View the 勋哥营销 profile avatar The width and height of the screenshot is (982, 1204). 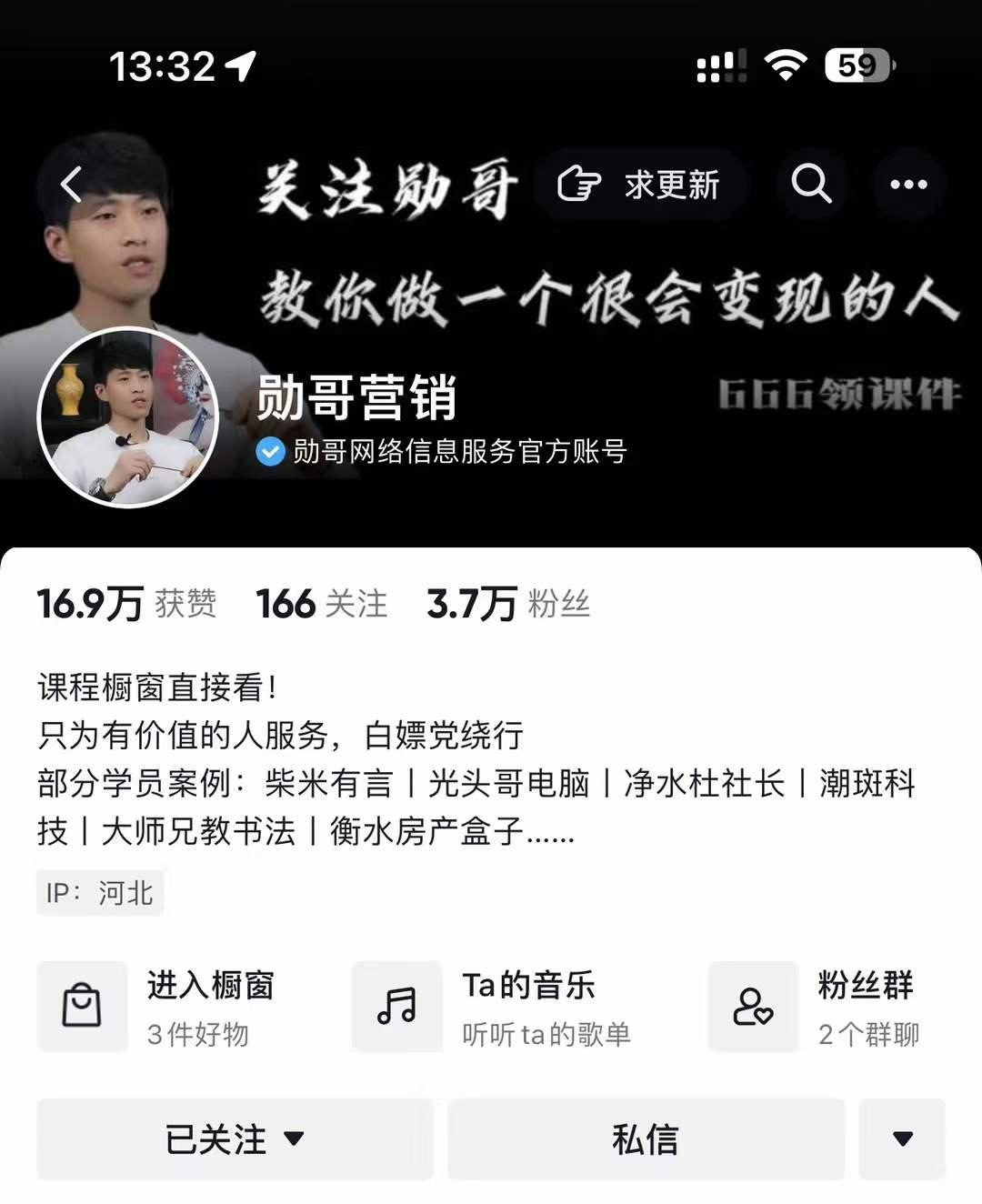(x=128, y=417)
